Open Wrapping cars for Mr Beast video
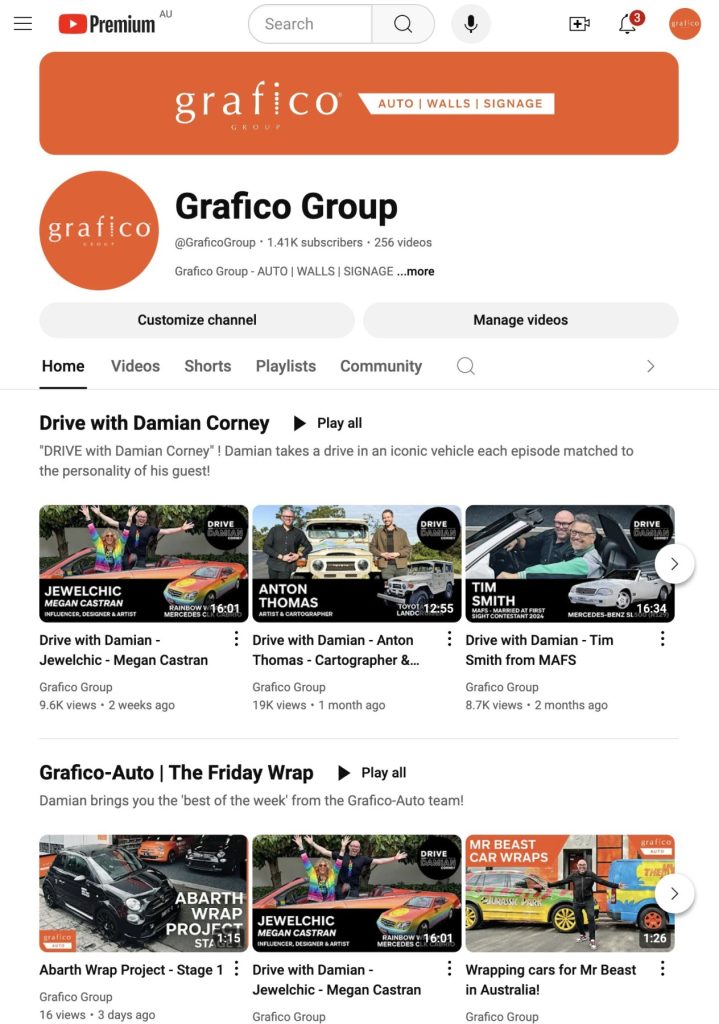The image size is (719, 1024). point(569,892)
